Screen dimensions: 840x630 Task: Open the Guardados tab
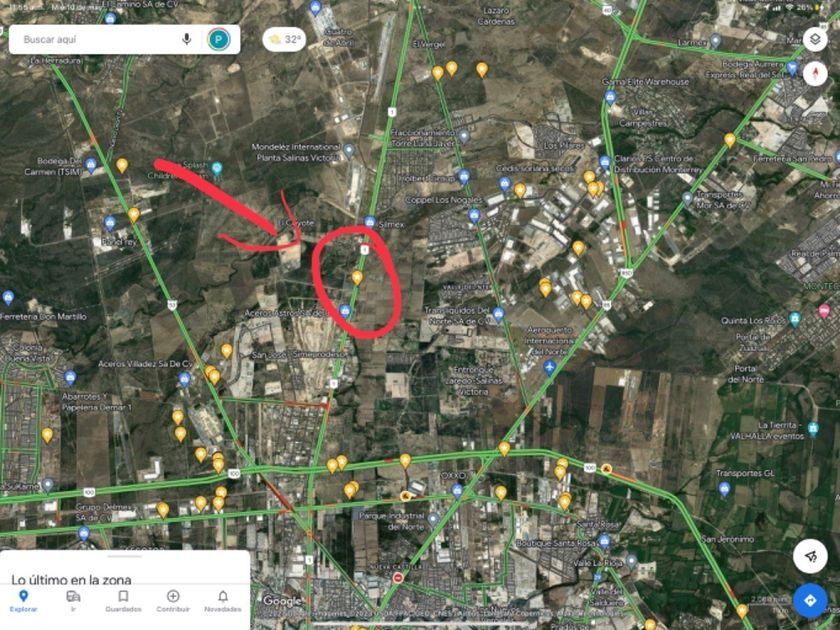click(x=123, y=601)
